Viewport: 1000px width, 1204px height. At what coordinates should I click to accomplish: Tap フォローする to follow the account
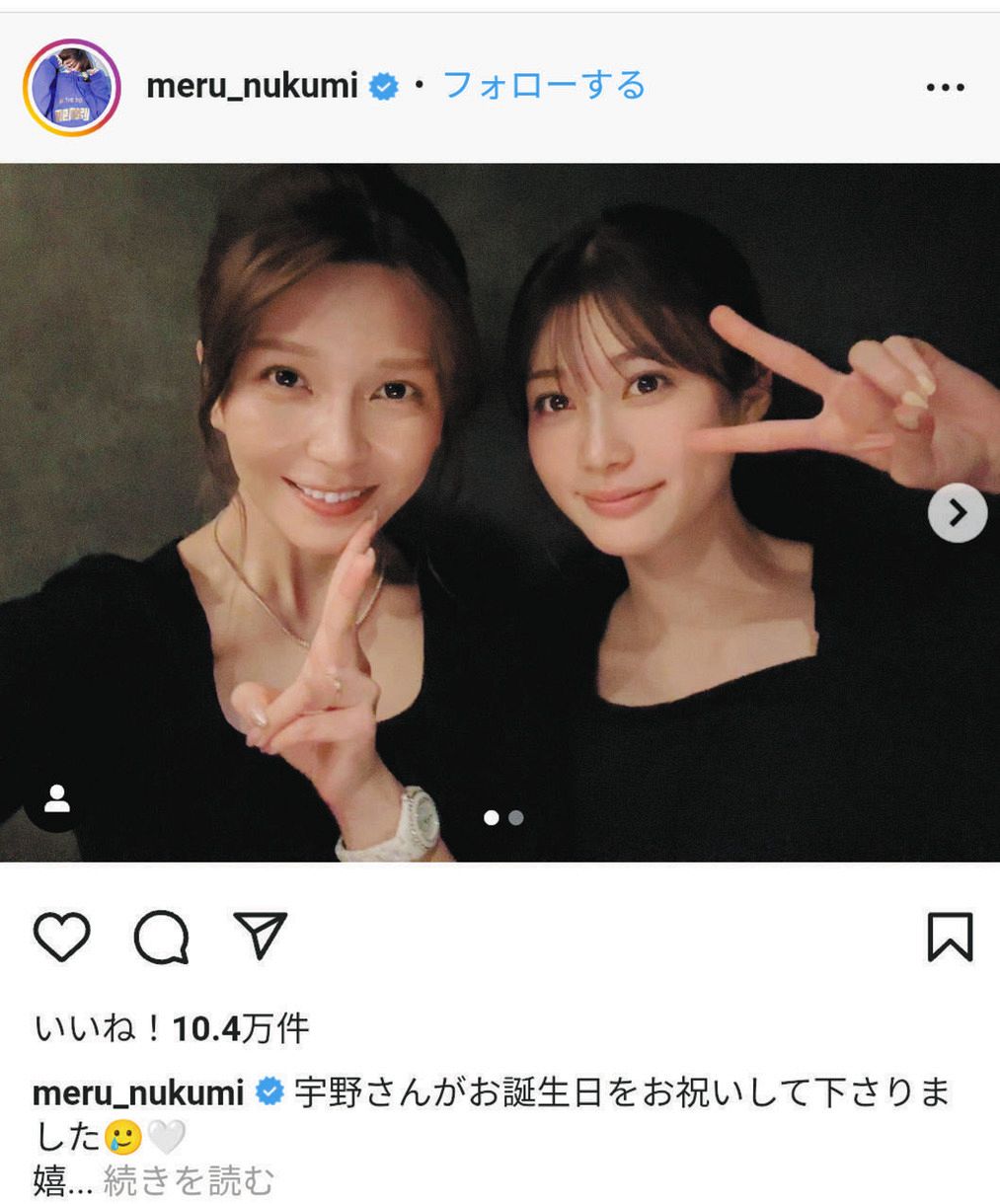click(x=544, y=86)
